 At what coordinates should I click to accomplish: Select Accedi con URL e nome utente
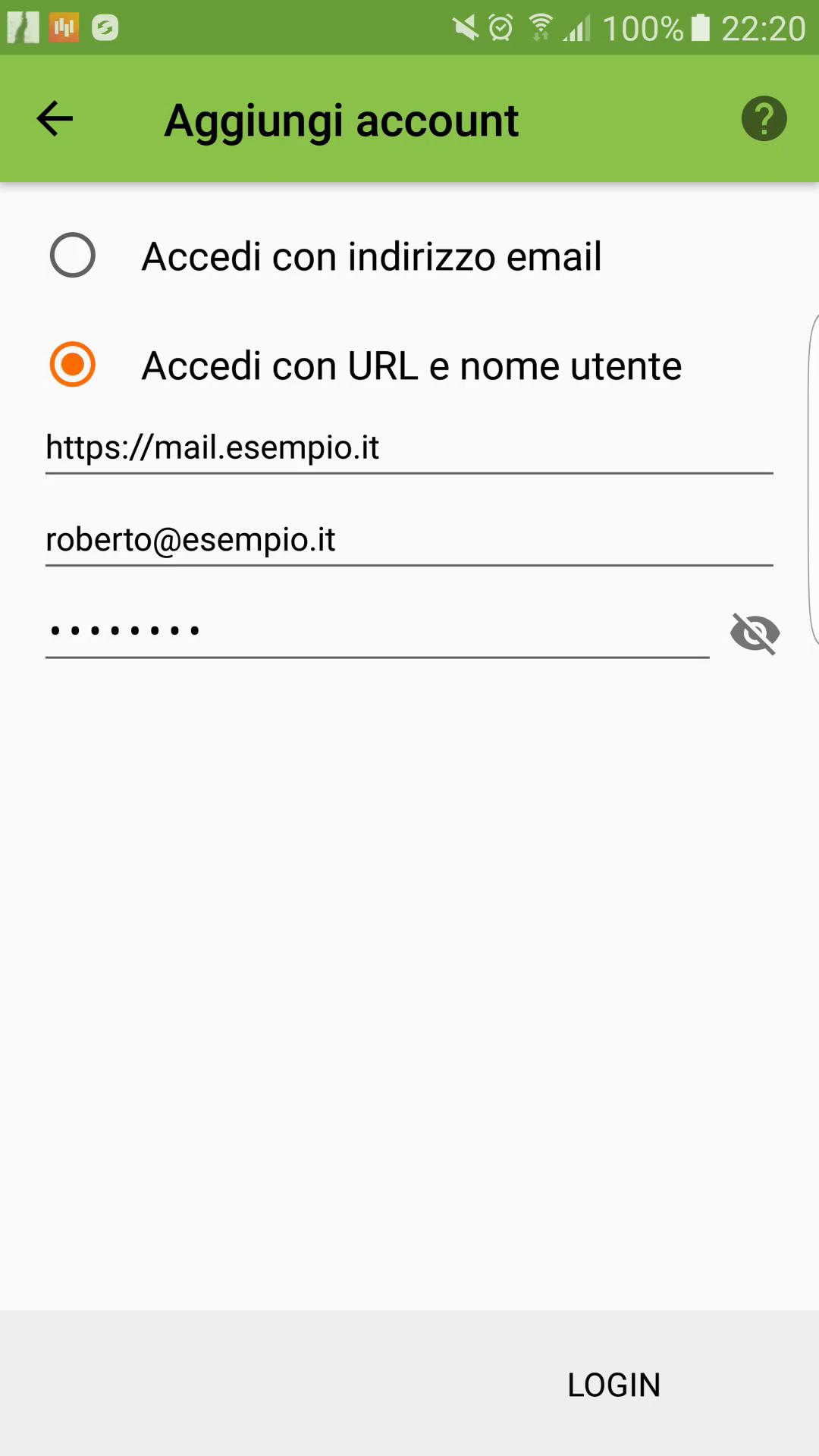click(x=366, y=365)
